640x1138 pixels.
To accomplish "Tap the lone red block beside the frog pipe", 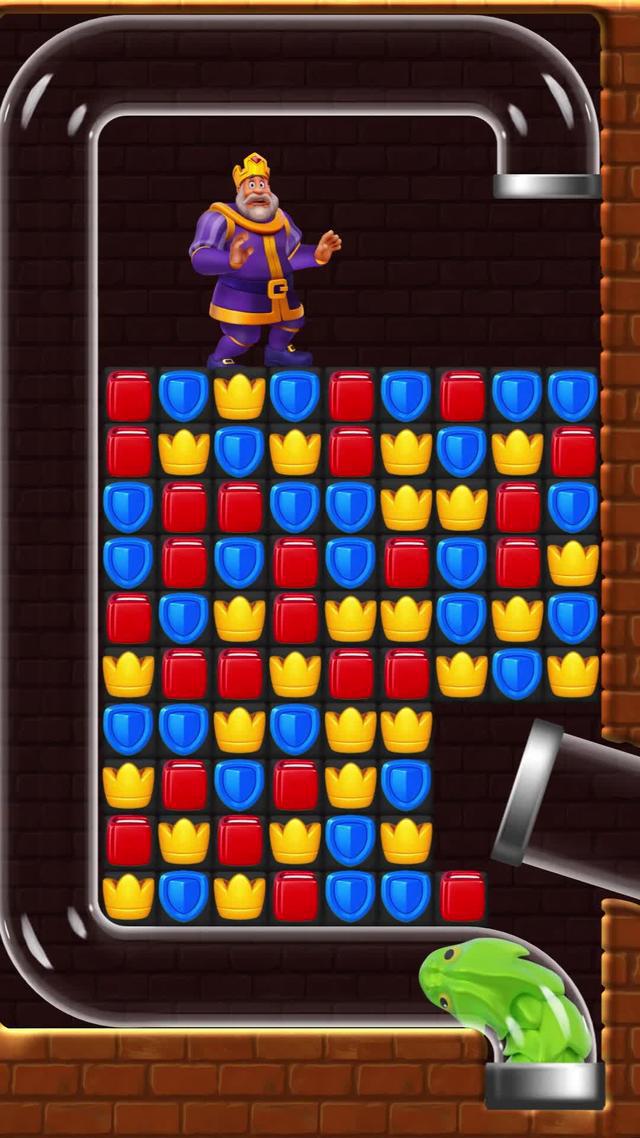I will point(462,895).
